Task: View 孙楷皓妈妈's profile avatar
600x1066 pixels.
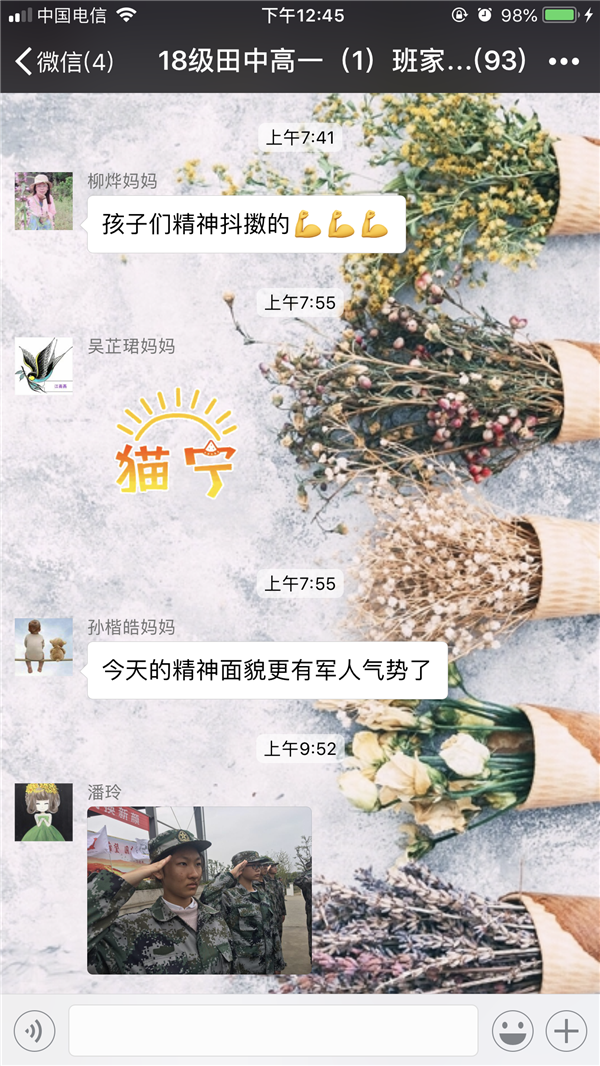Action: coord(44,647)
